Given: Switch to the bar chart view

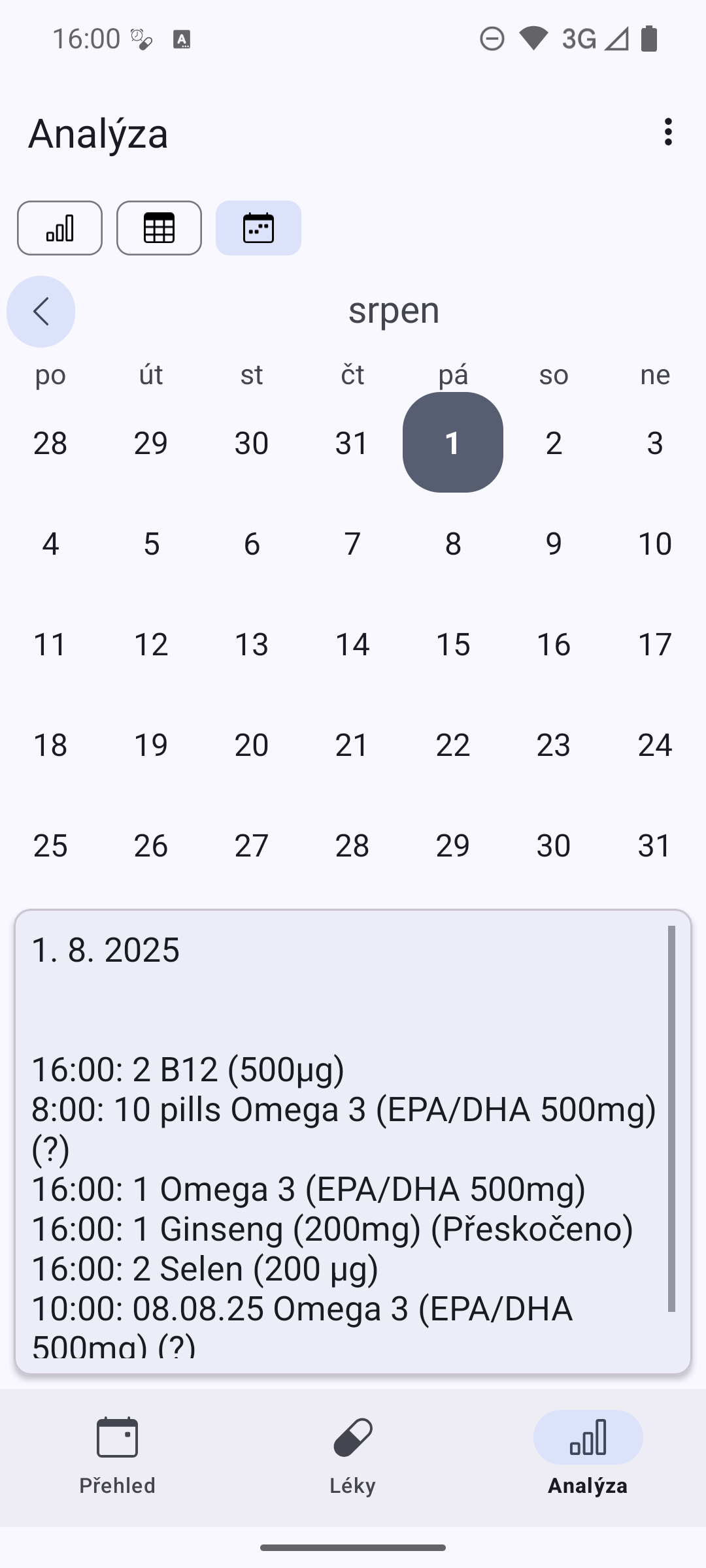Looking at the screenshot, I should [x=59, y=228].
